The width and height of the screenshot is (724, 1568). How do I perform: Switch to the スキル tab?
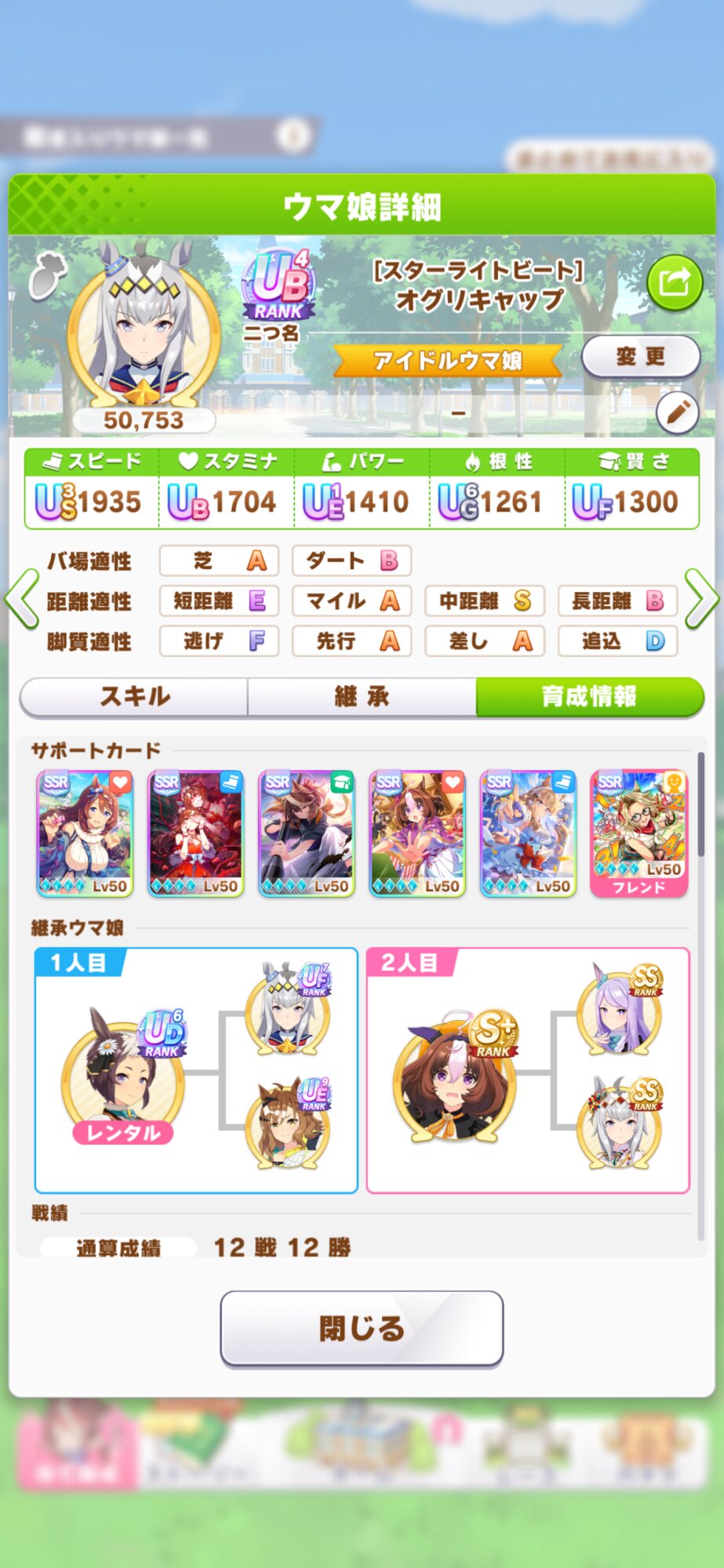coord(134,696)
